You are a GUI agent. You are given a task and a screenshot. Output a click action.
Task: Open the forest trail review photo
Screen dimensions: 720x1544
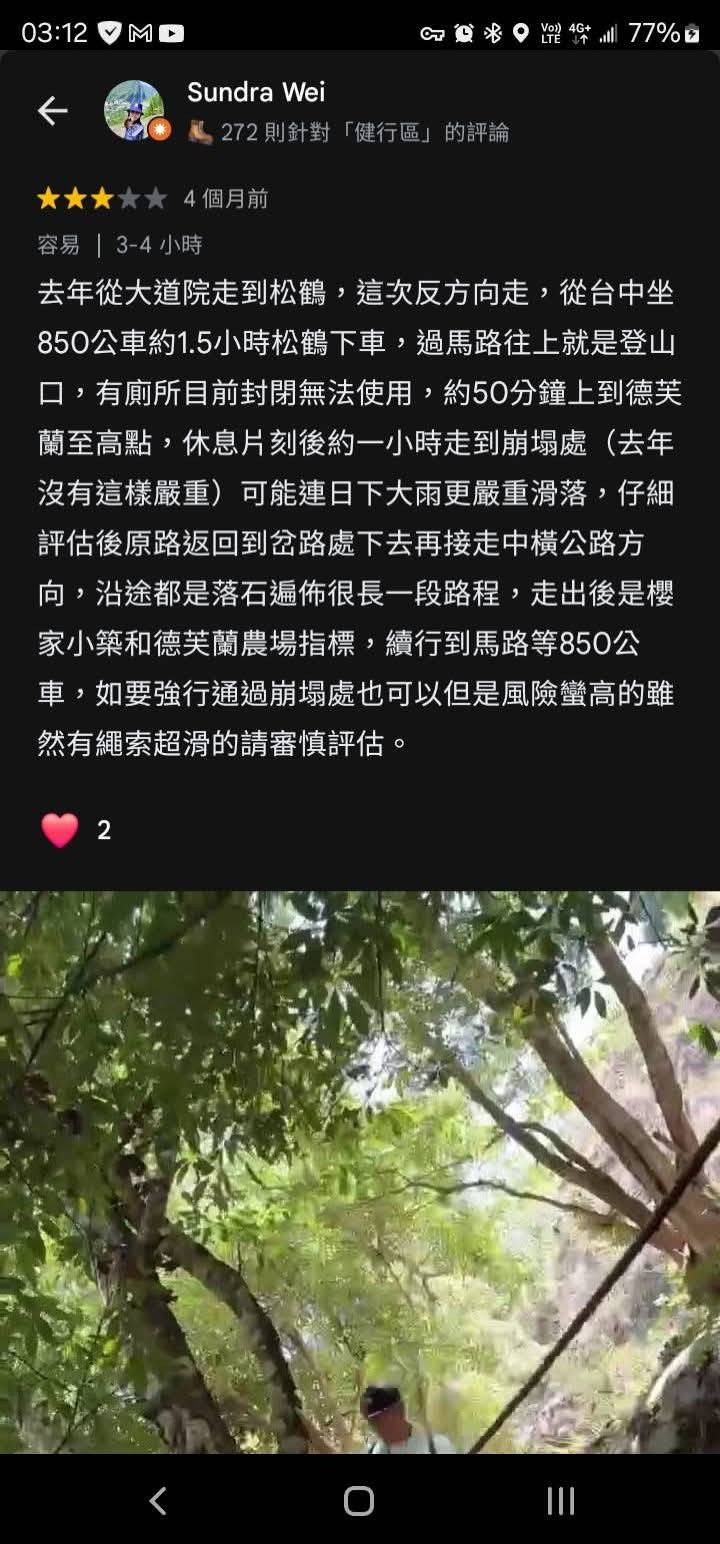(360, 1170)
